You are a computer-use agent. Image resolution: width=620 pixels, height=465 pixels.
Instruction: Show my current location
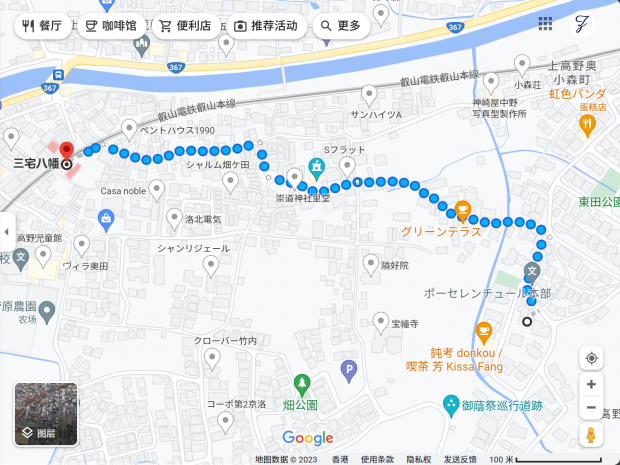591,358
